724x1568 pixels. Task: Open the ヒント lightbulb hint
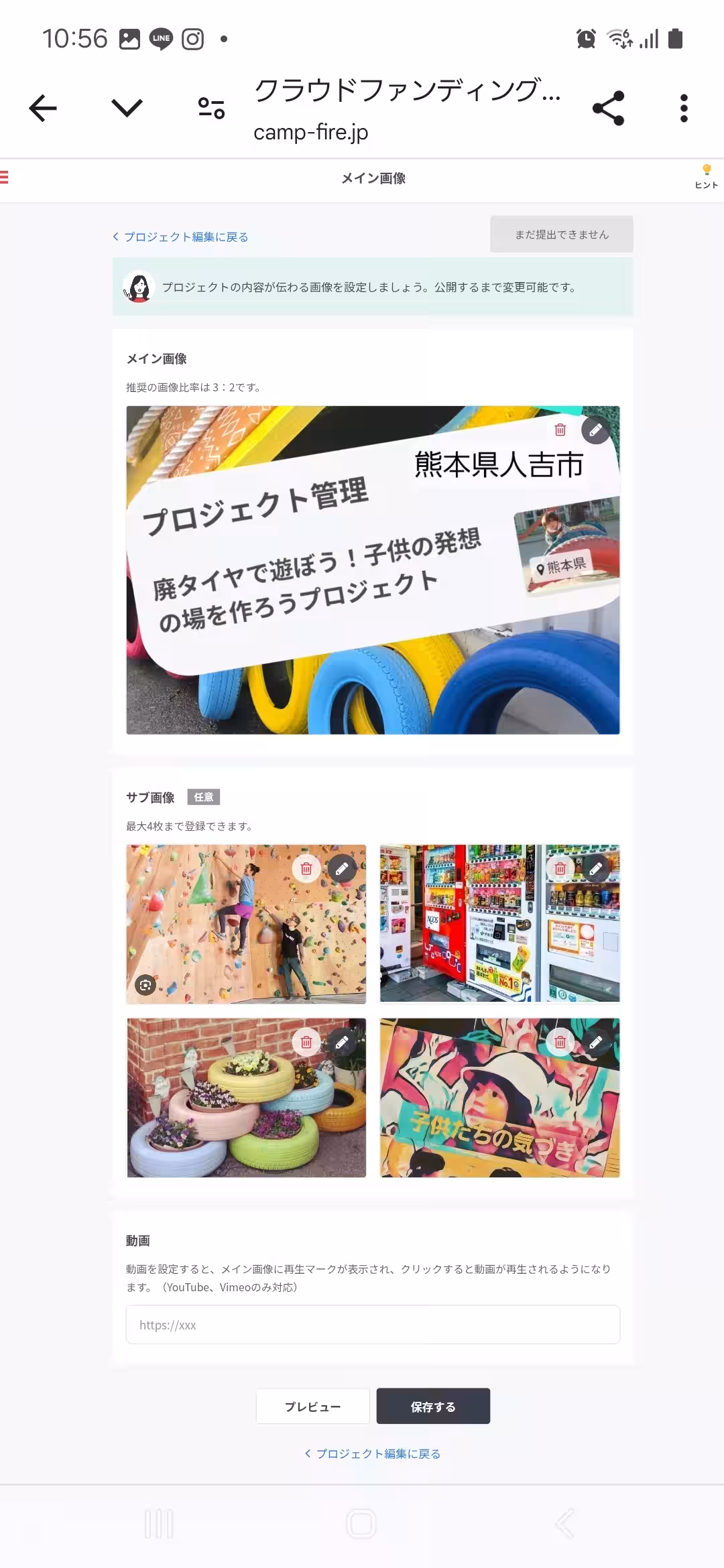tap(705, 176)
